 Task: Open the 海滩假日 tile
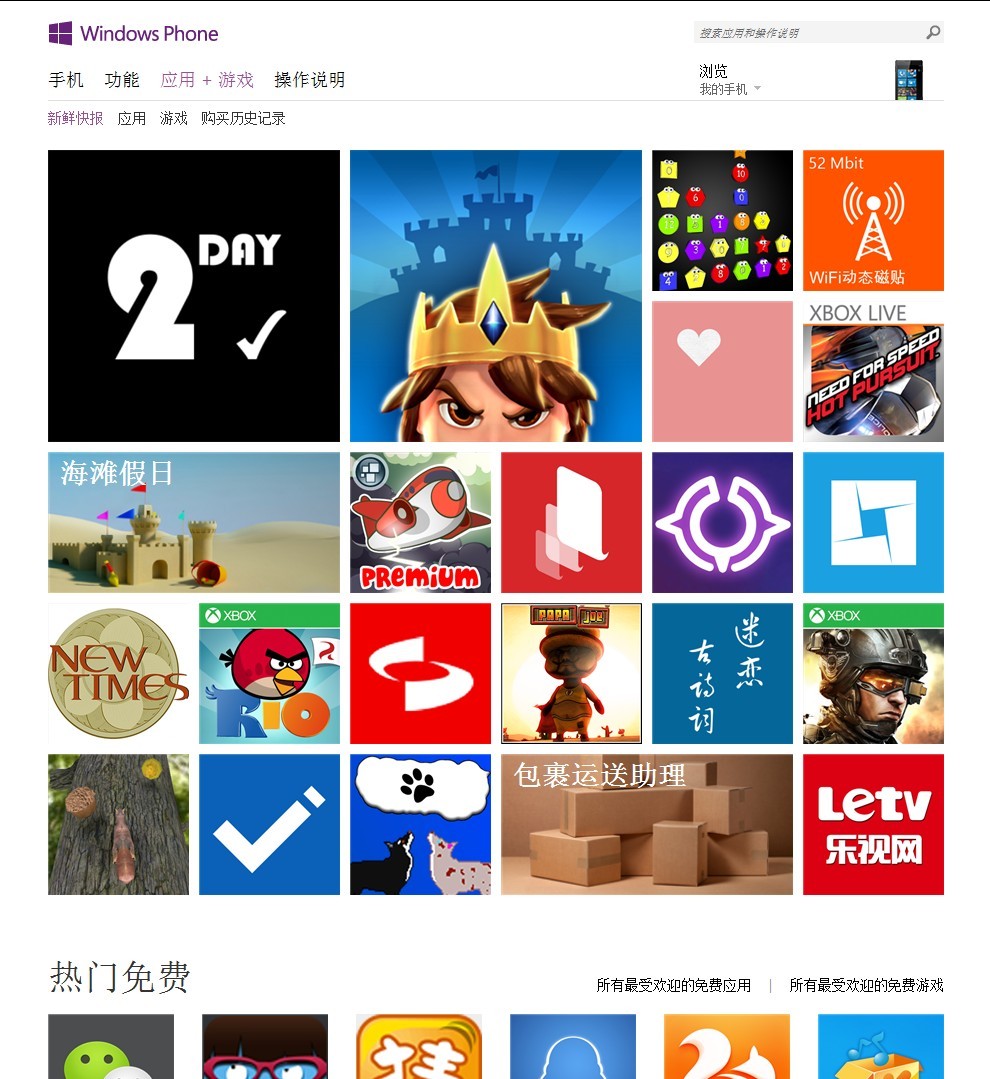pos(194,522)
